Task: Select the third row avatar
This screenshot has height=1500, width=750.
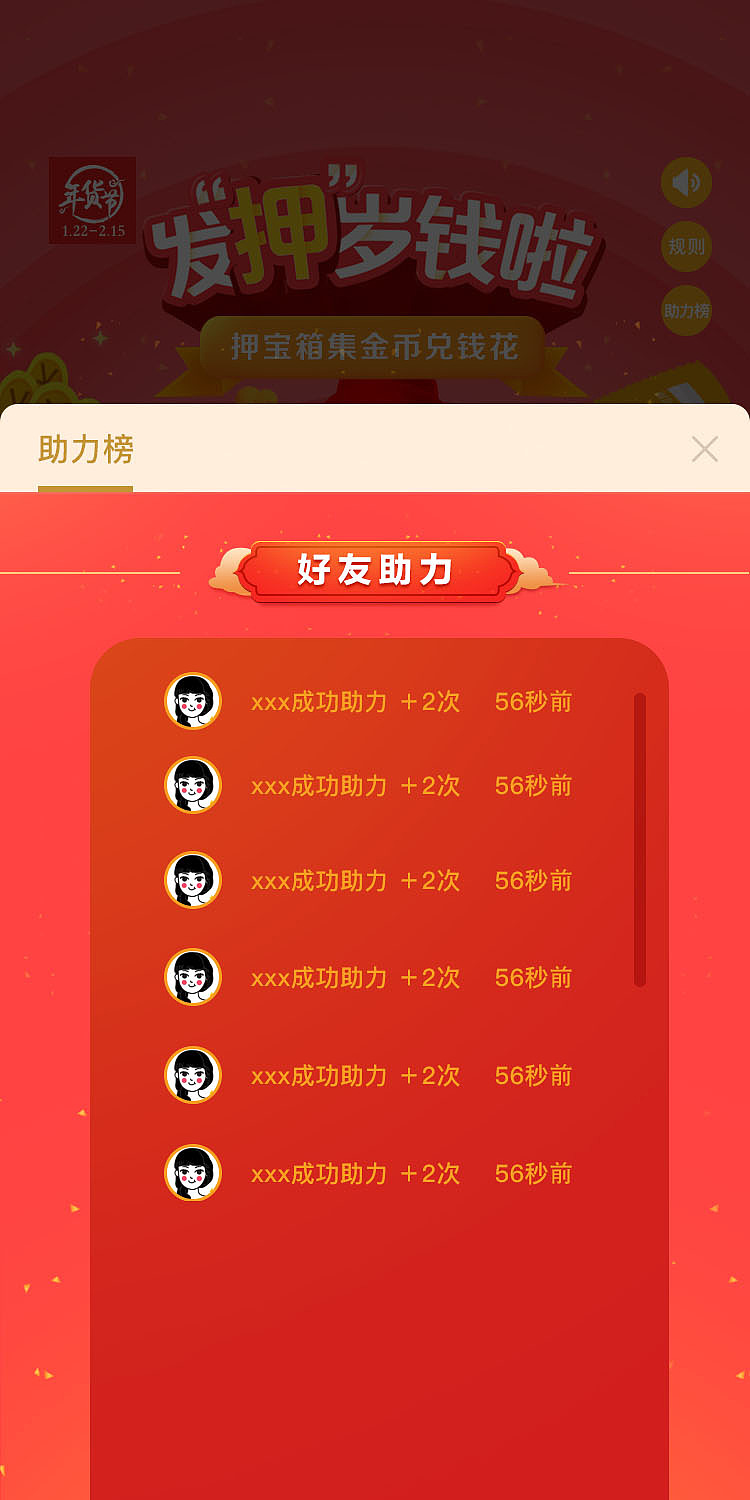Action: click(192, 881)
